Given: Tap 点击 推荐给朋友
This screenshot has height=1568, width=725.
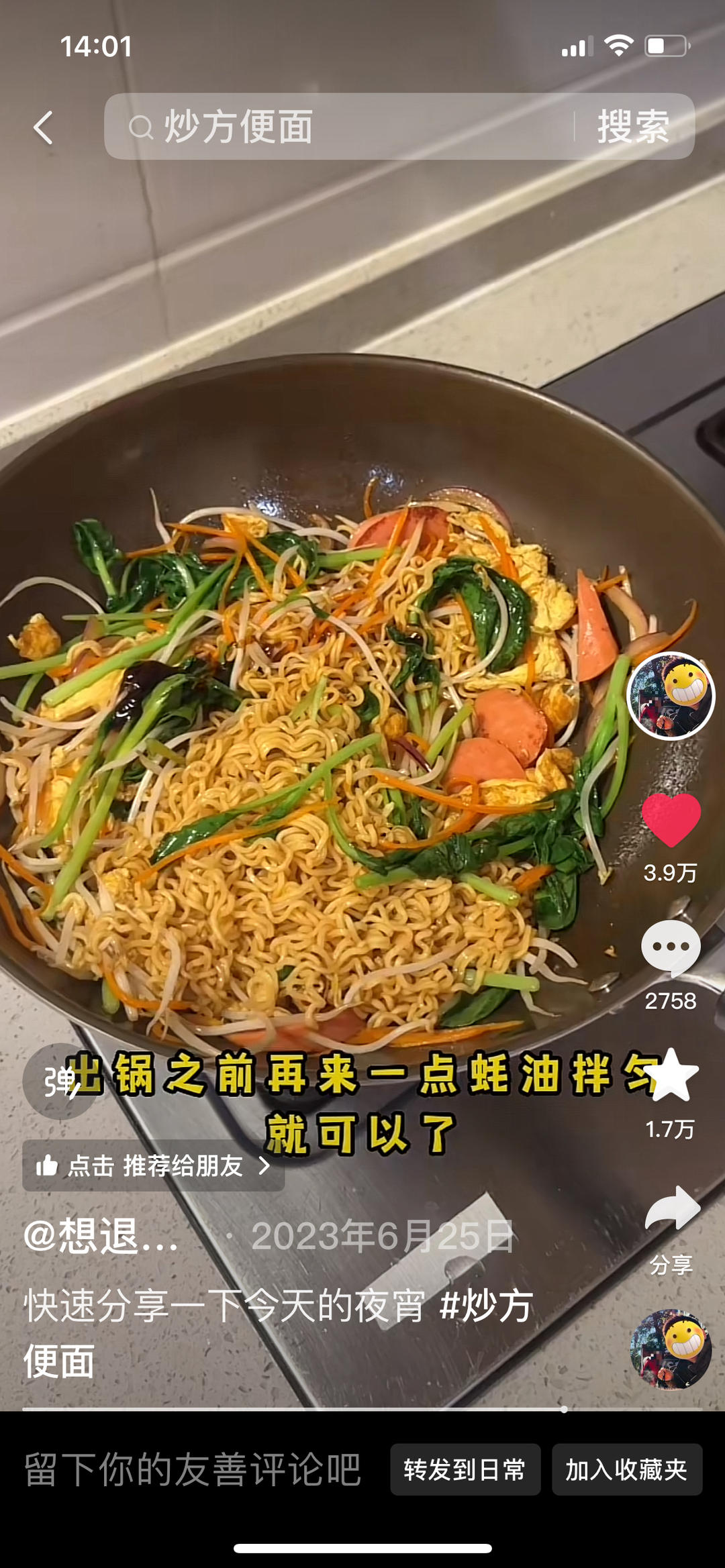Looking at the screenshot, I should tap(153, 1166).
